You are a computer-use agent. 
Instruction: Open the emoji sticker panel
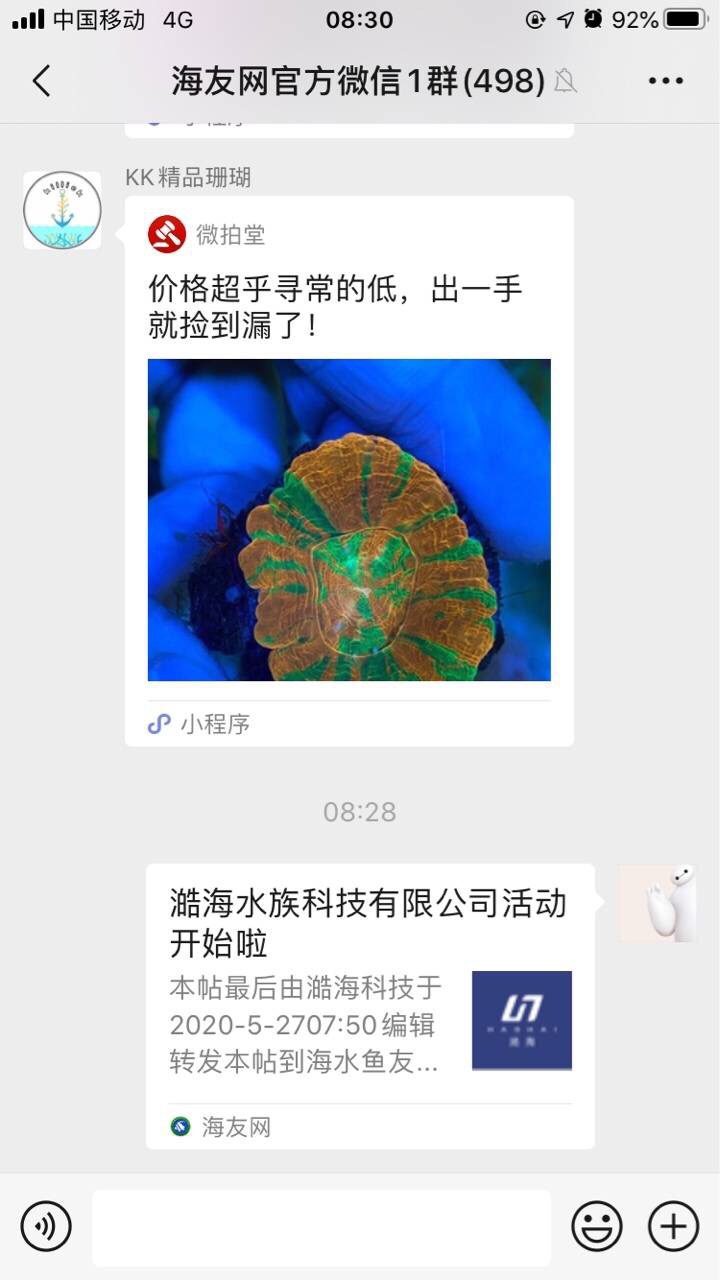[x=597, y=1226]
